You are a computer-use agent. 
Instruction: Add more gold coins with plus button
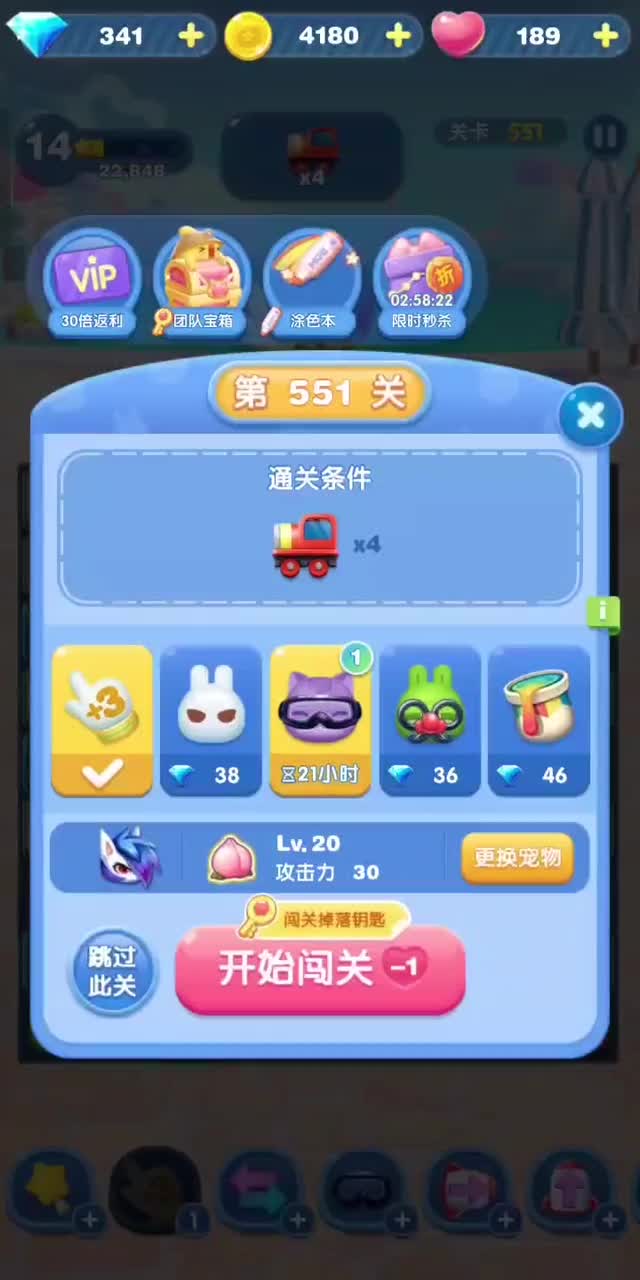click(x=398, y=36)
